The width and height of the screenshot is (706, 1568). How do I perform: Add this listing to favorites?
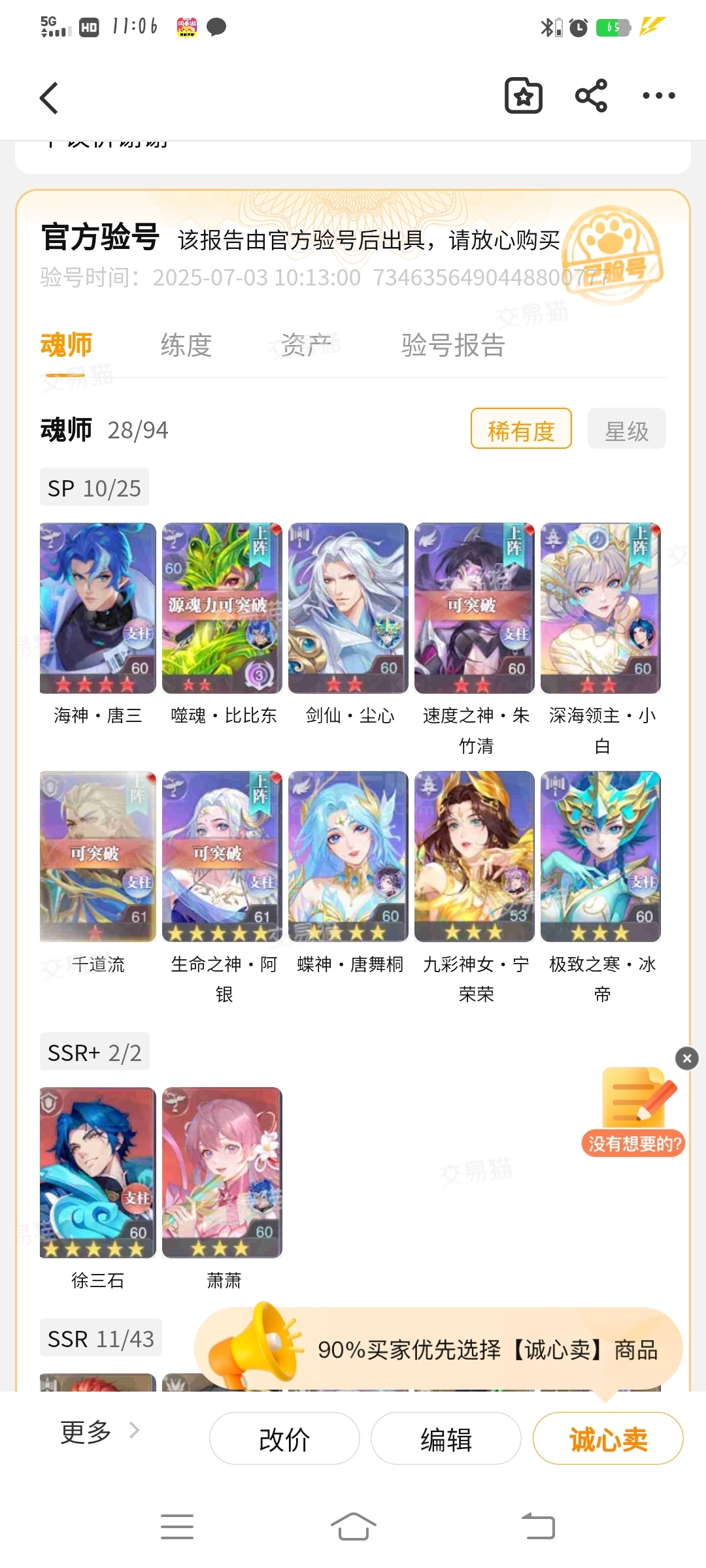point(524,96)
